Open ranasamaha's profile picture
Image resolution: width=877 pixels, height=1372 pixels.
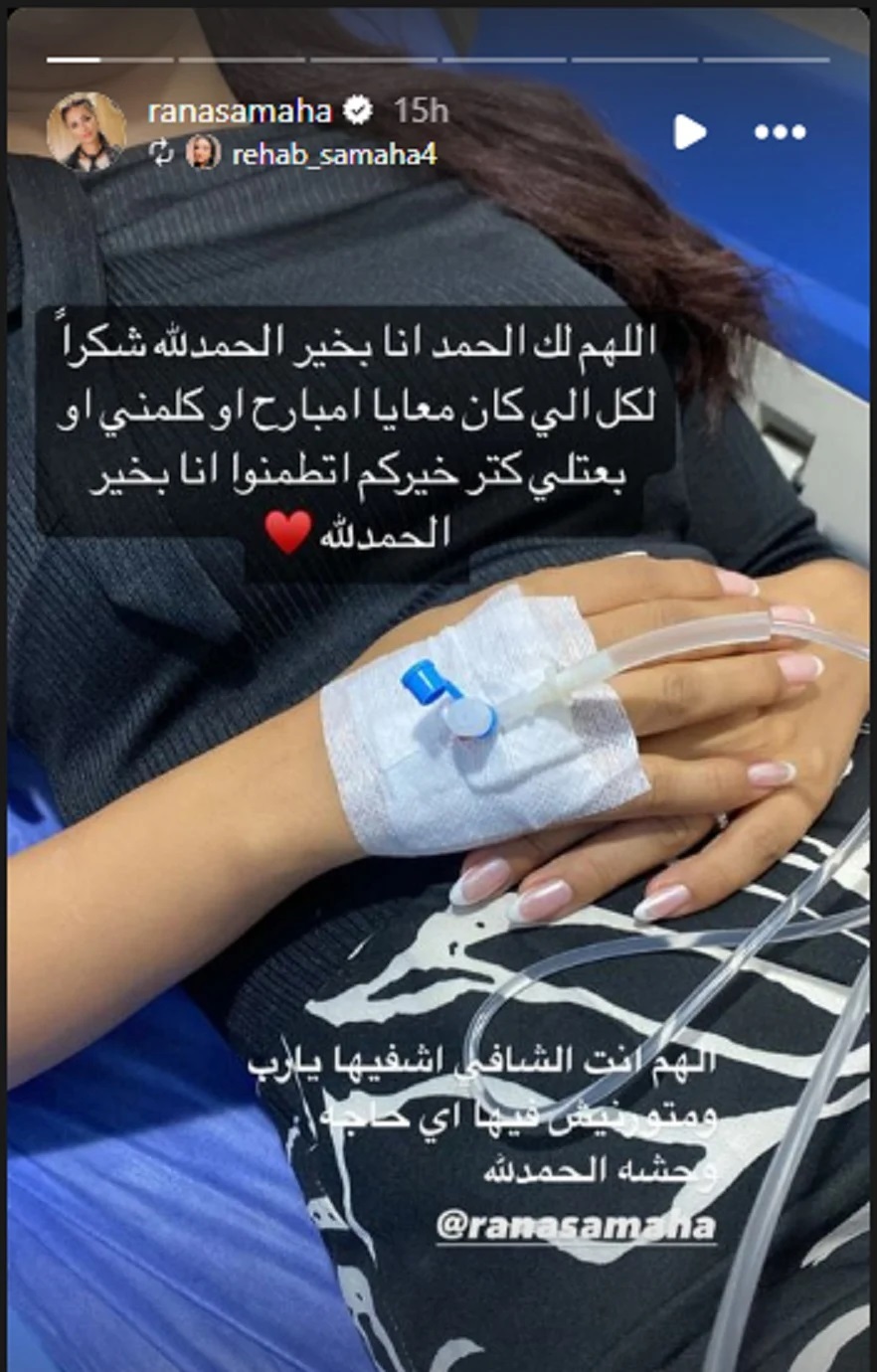pos(86,130)
